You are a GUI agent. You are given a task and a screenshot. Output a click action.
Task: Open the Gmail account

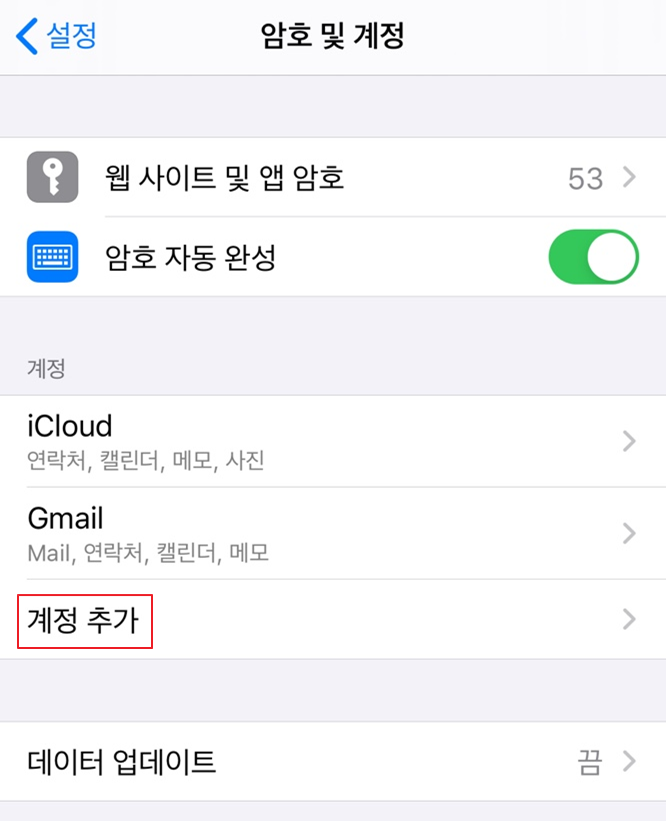point(332,533)
